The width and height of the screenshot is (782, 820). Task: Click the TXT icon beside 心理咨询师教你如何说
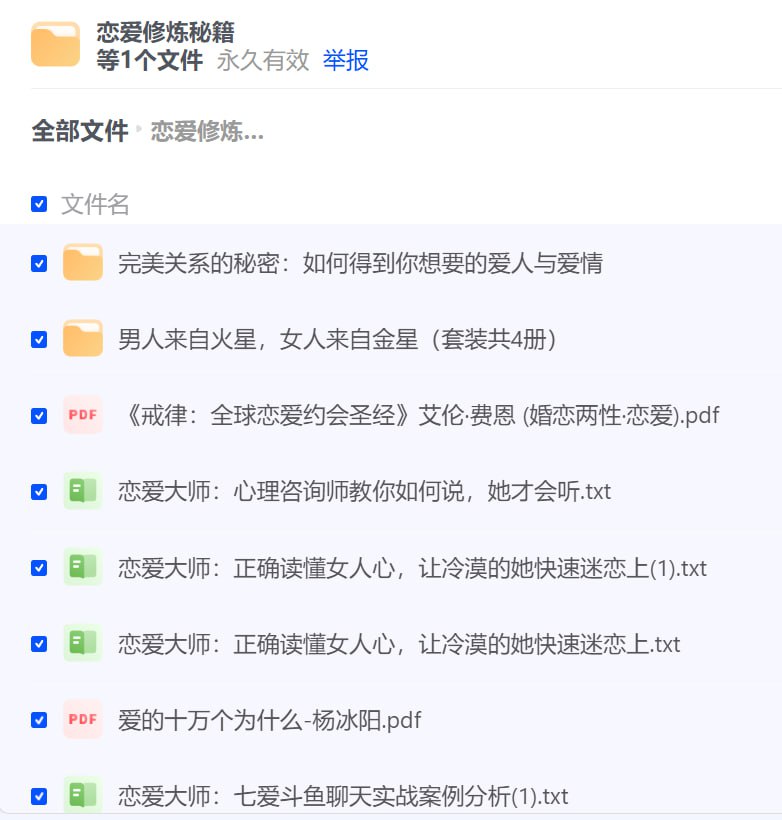[82, 492]
